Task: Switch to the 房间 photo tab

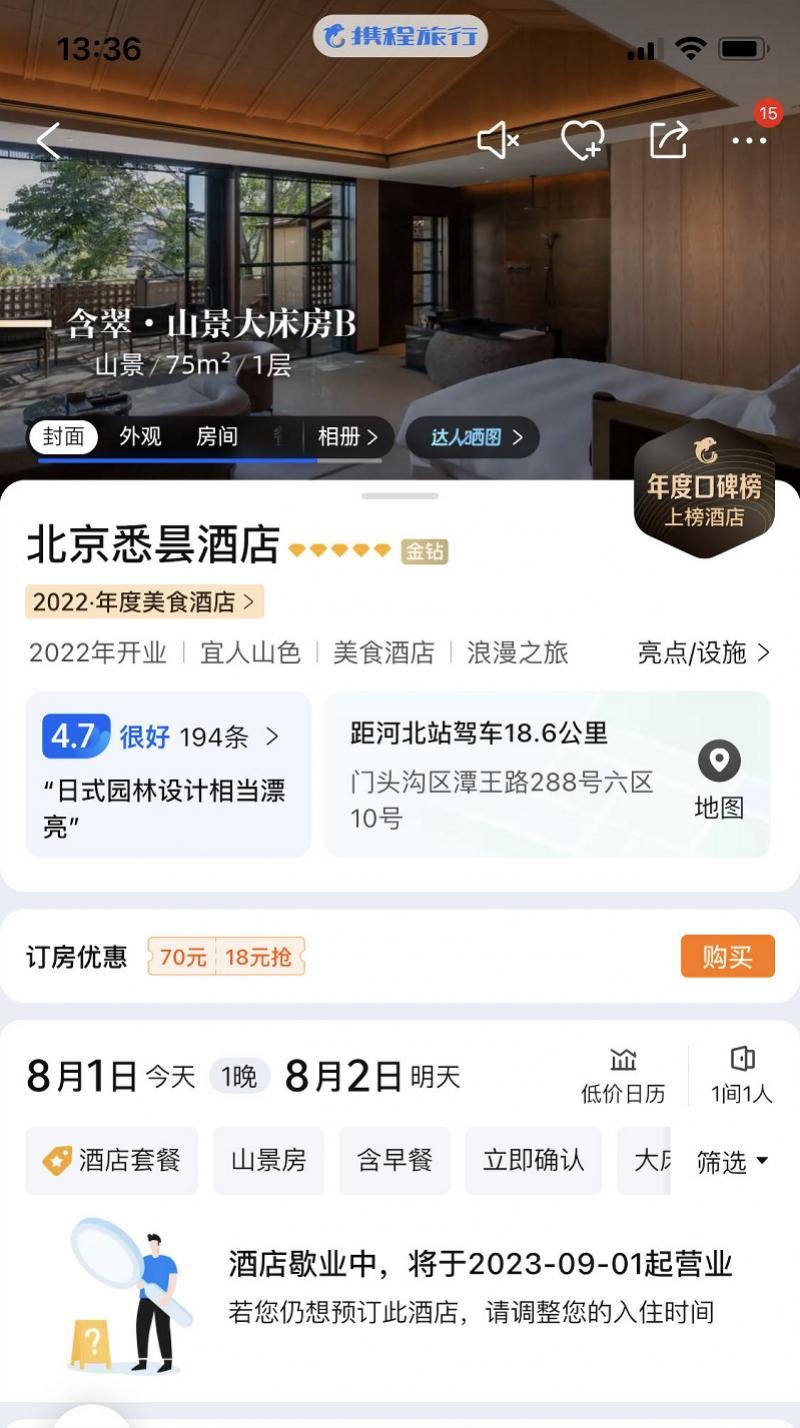Action: [x=216, y=437]
